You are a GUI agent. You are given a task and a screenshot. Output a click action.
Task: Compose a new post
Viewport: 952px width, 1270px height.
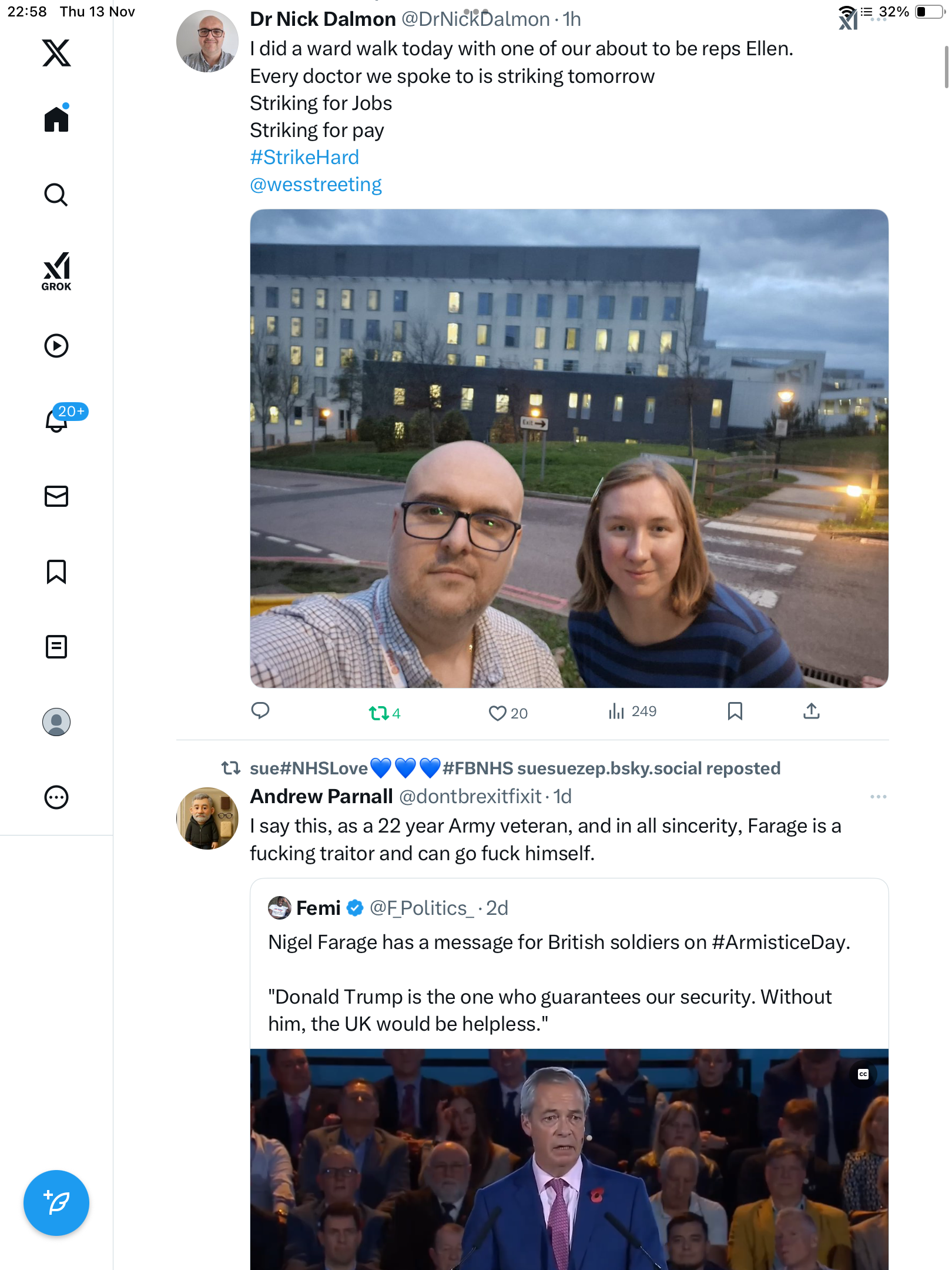tap(56, 1203)
